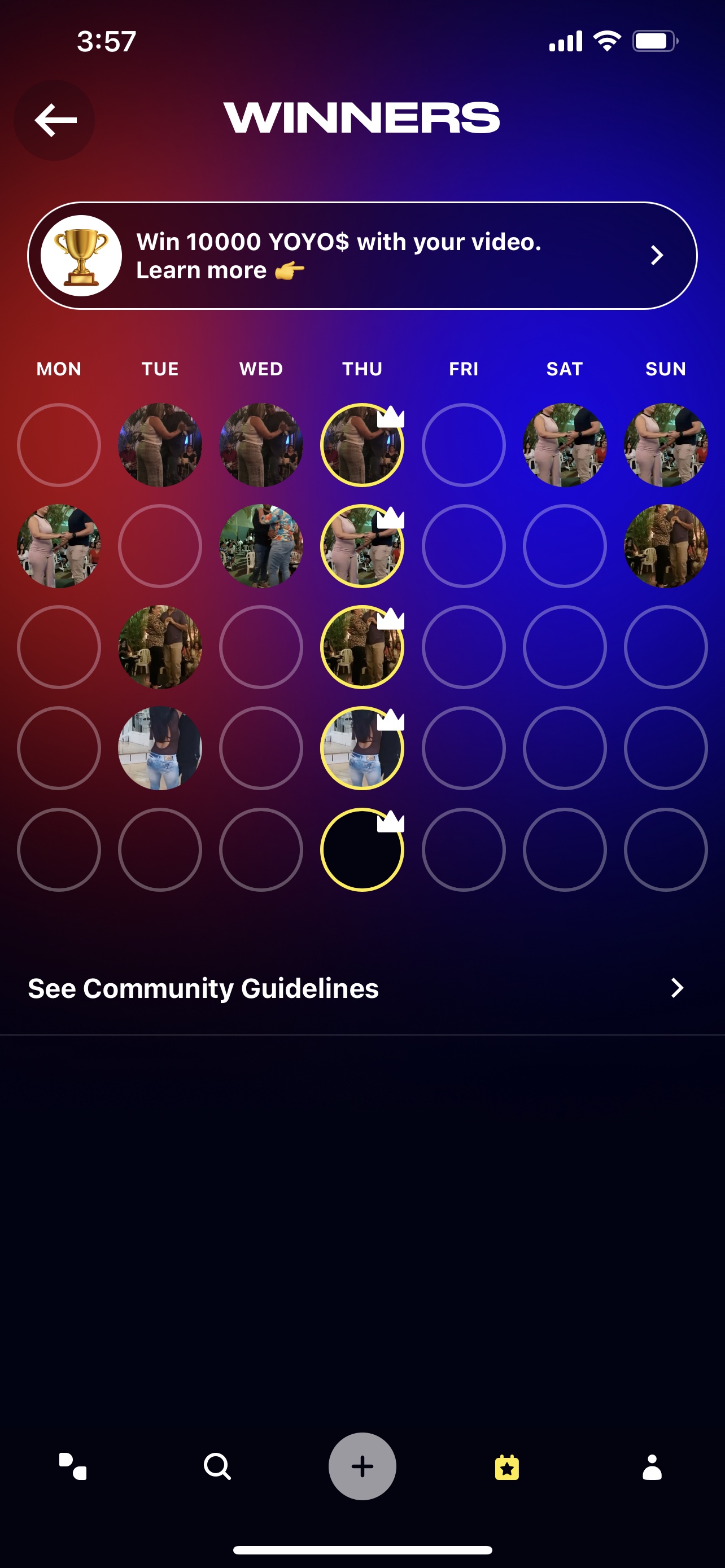Open Tuesday's third-row winner video

160,647
